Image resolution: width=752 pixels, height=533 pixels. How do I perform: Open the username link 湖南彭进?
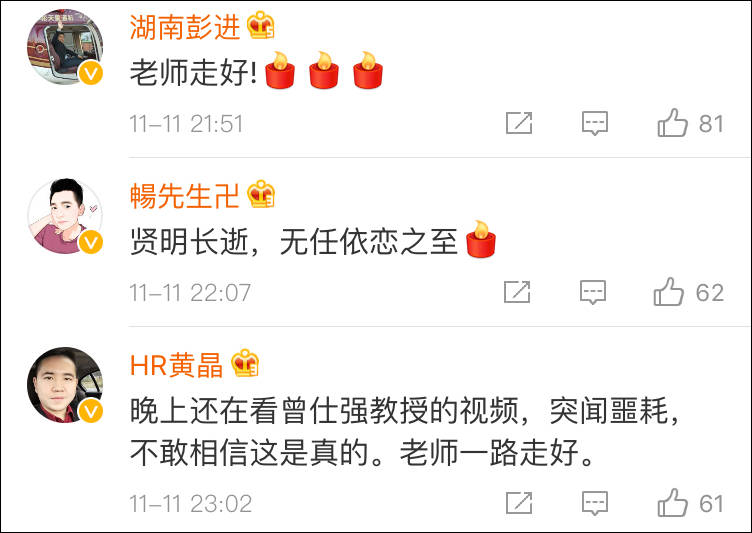tap(185, 27)
